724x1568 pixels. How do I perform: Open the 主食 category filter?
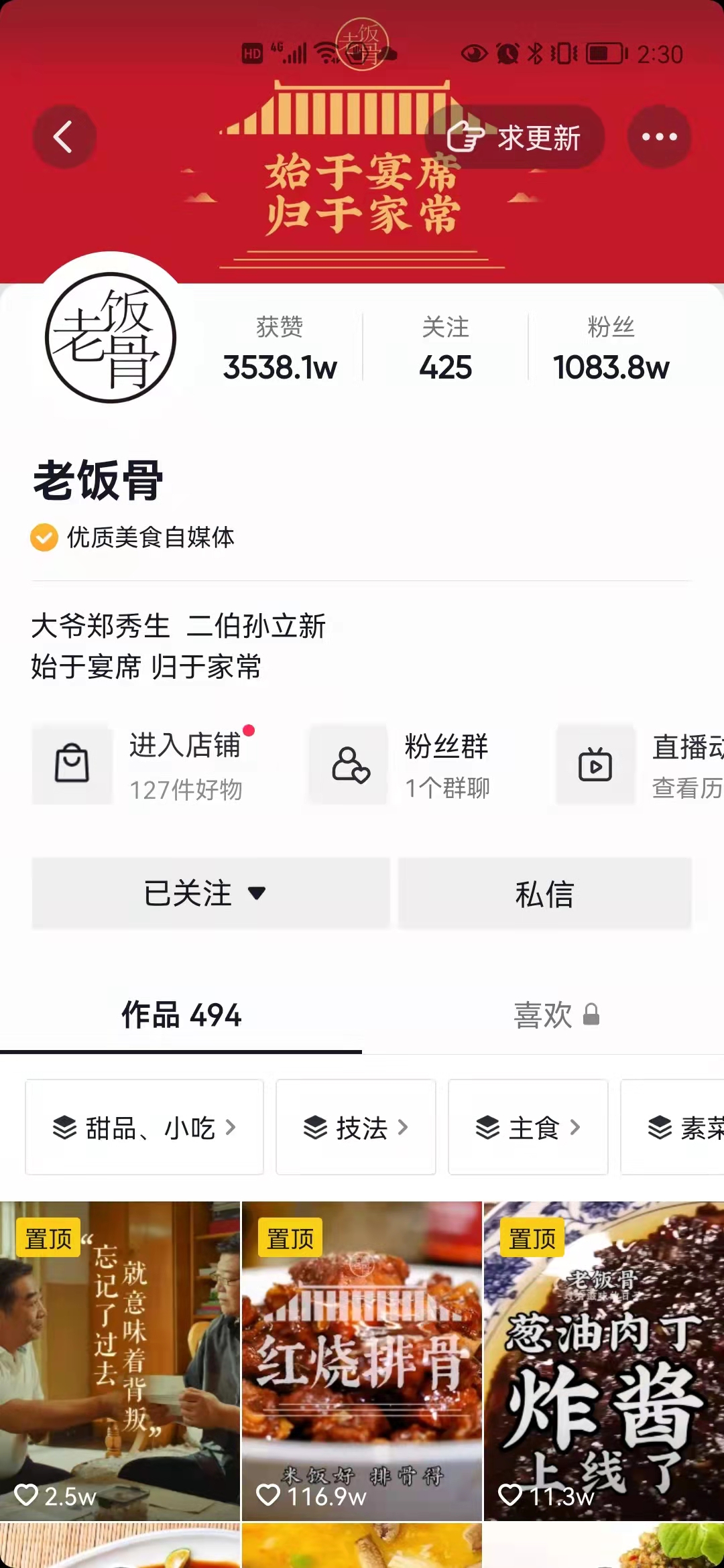click(528, 1126)
